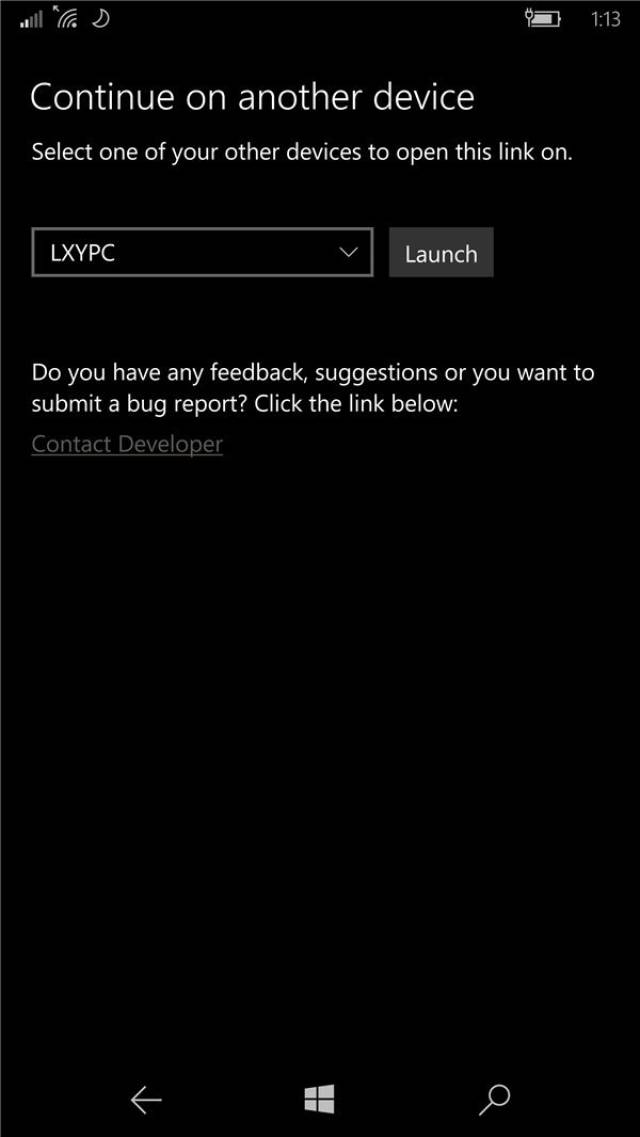The width and height of the screenshot is (640, 1137).
Task: Launch the link on selected device
Action: (x=440, y=254)
